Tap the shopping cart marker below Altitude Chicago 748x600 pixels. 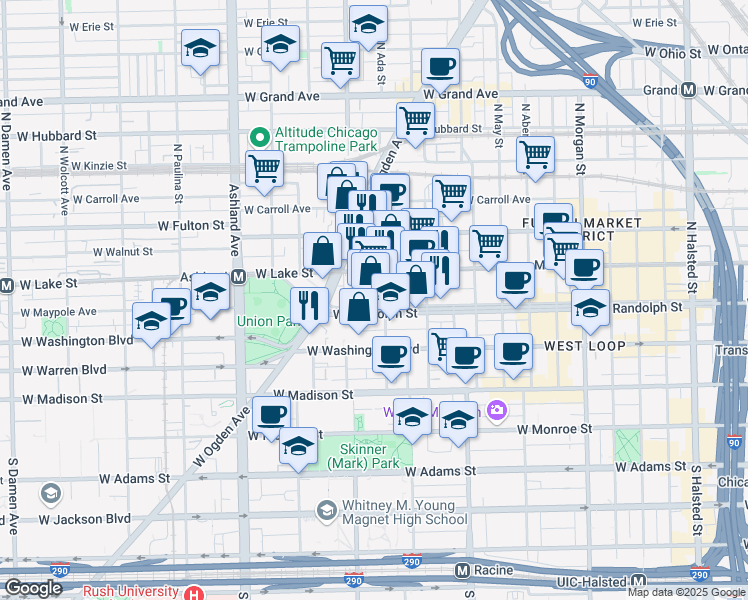tap(264, 168)
